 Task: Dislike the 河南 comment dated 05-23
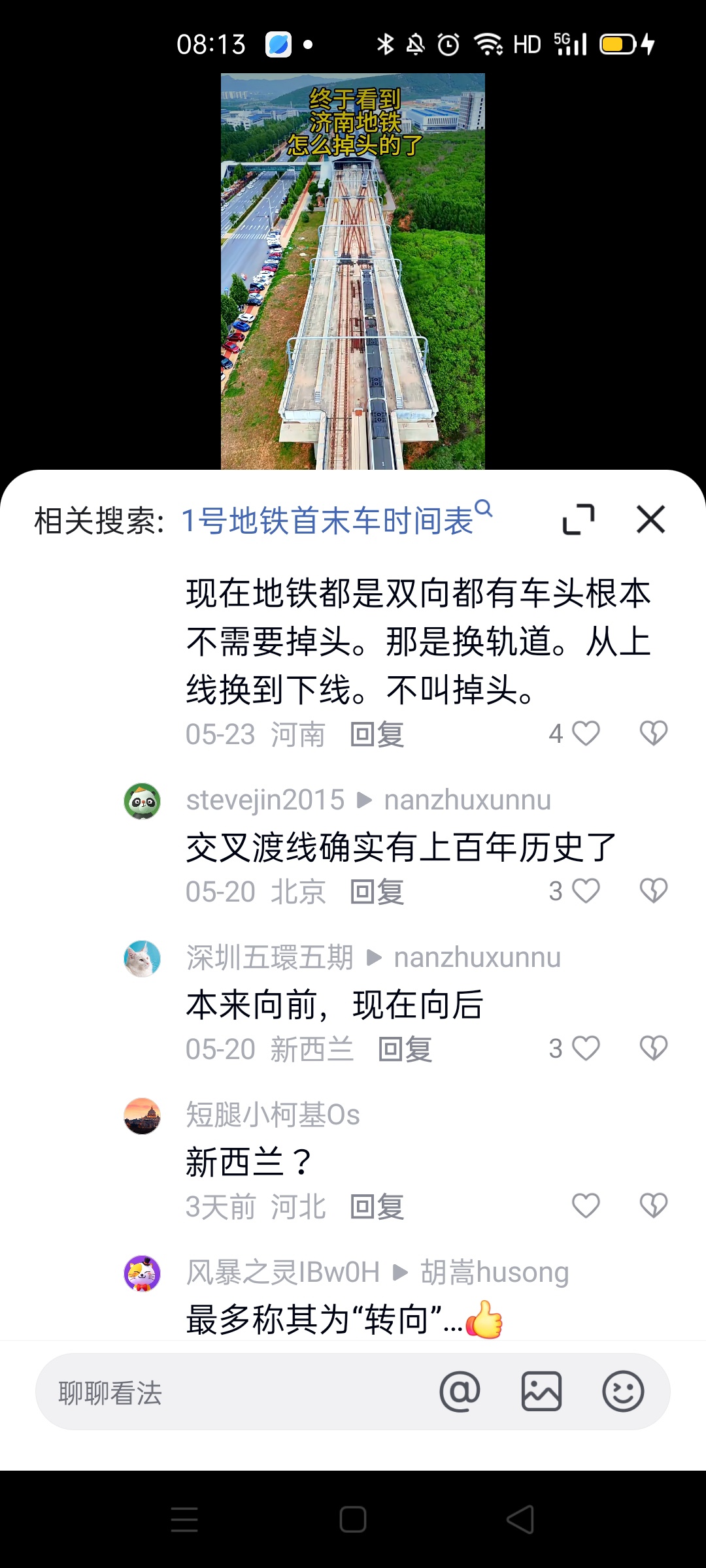653,734
